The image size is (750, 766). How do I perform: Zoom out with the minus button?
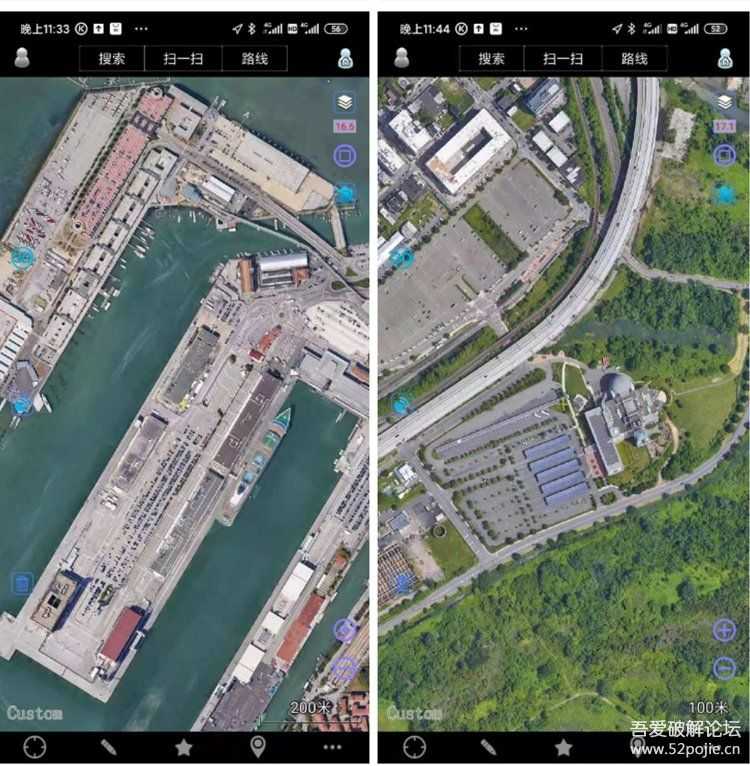click(723, 666)
